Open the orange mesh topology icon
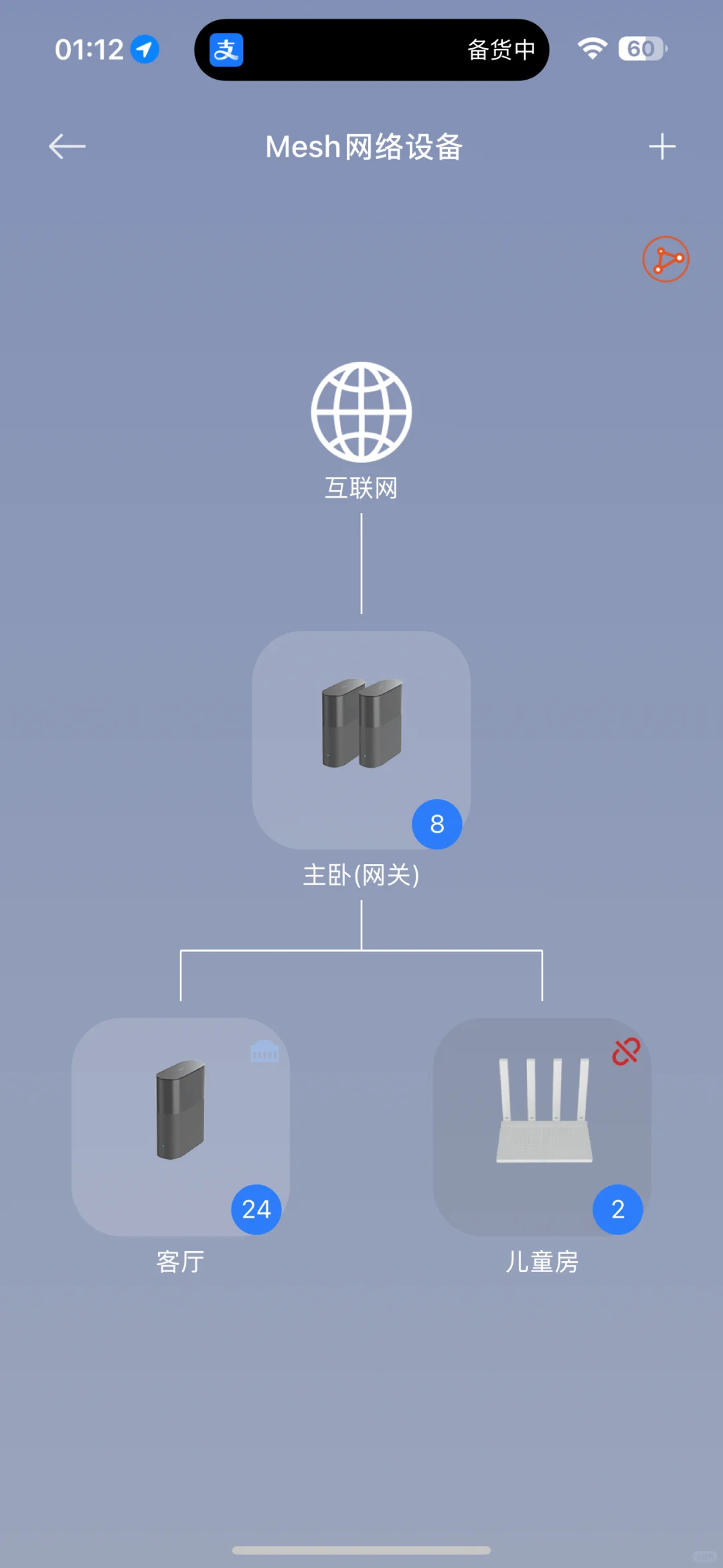The width and height of the screenshot is (723, 1568). coord(666,260)
